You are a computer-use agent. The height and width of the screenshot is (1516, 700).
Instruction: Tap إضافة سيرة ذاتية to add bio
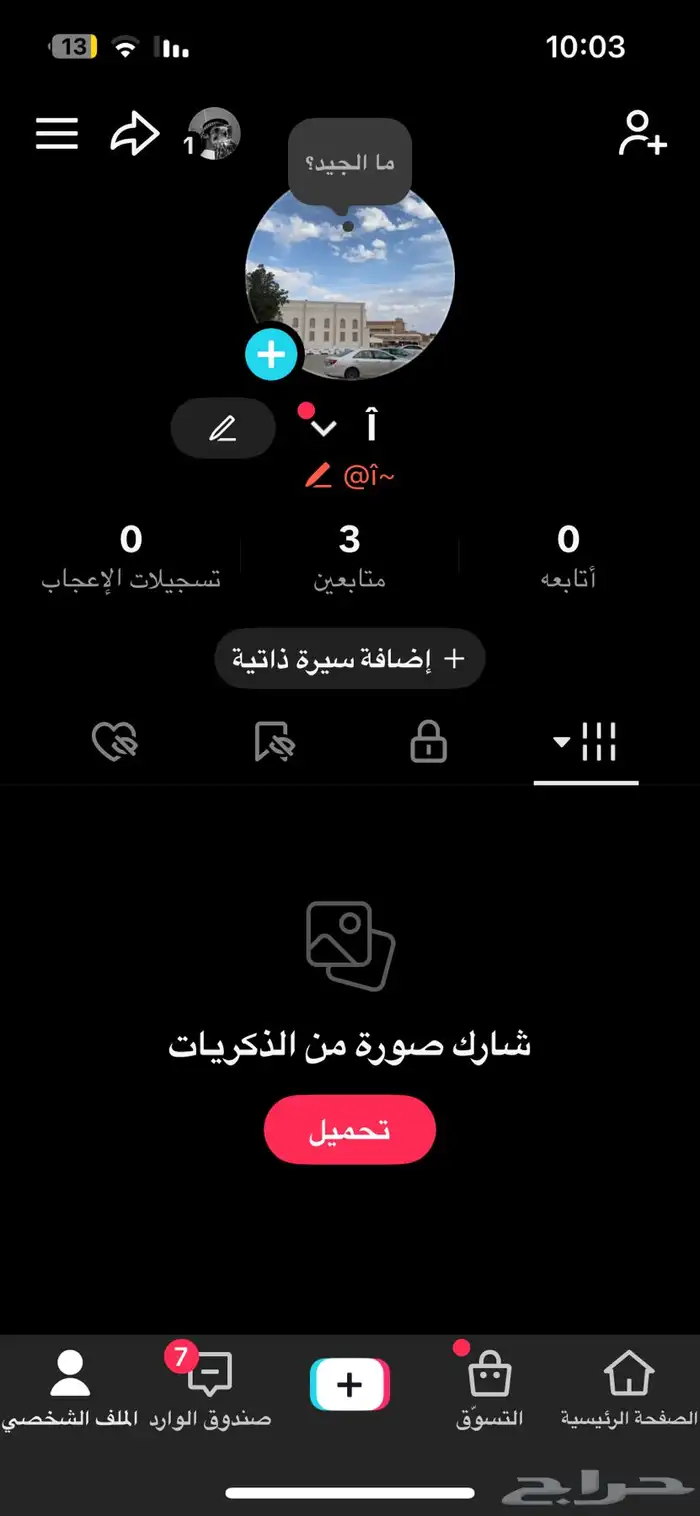(349, 659)
